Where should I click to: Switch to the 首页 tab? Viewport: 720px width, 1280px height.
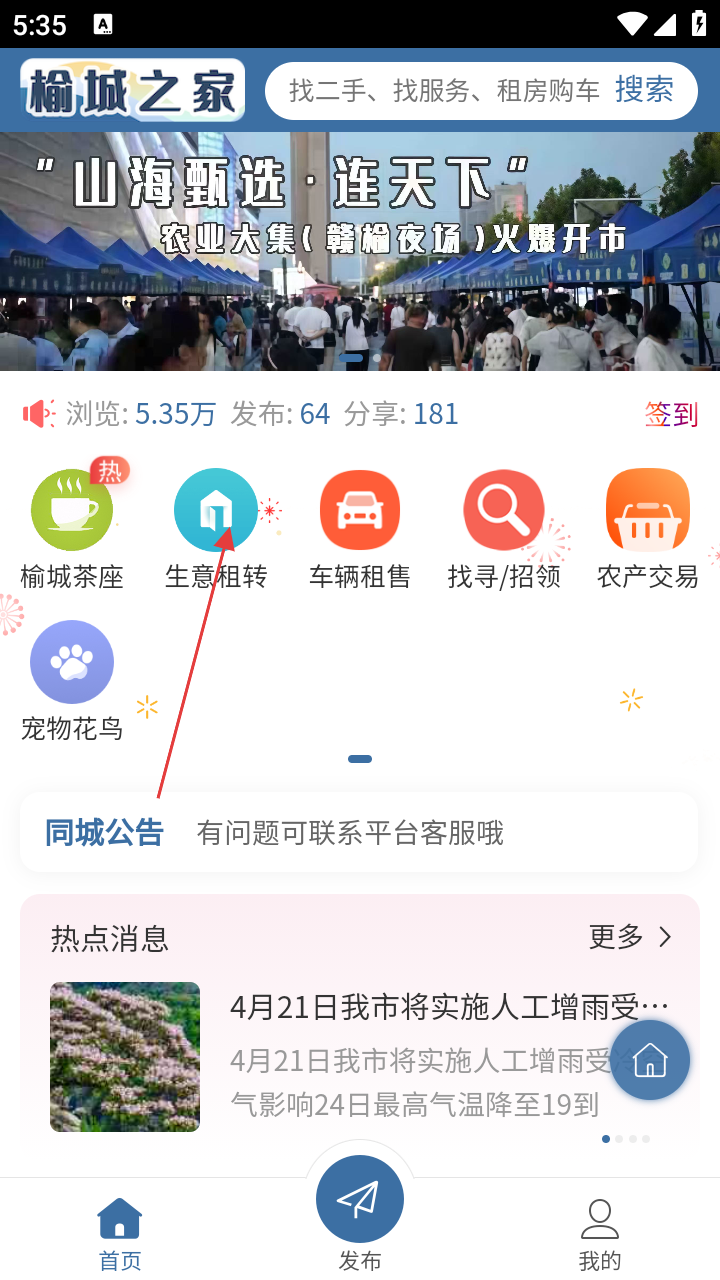click(120, 1234)
